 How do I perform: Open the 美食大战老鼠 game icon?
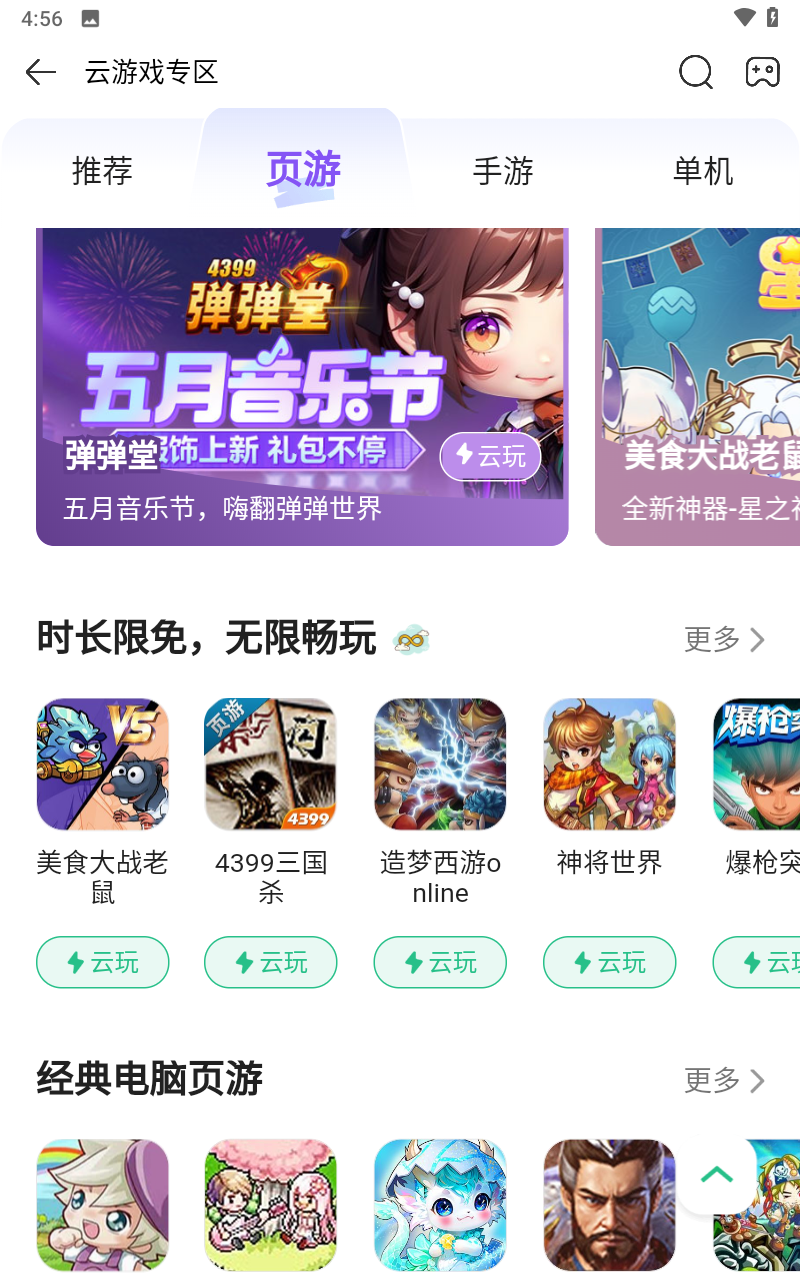103,764
